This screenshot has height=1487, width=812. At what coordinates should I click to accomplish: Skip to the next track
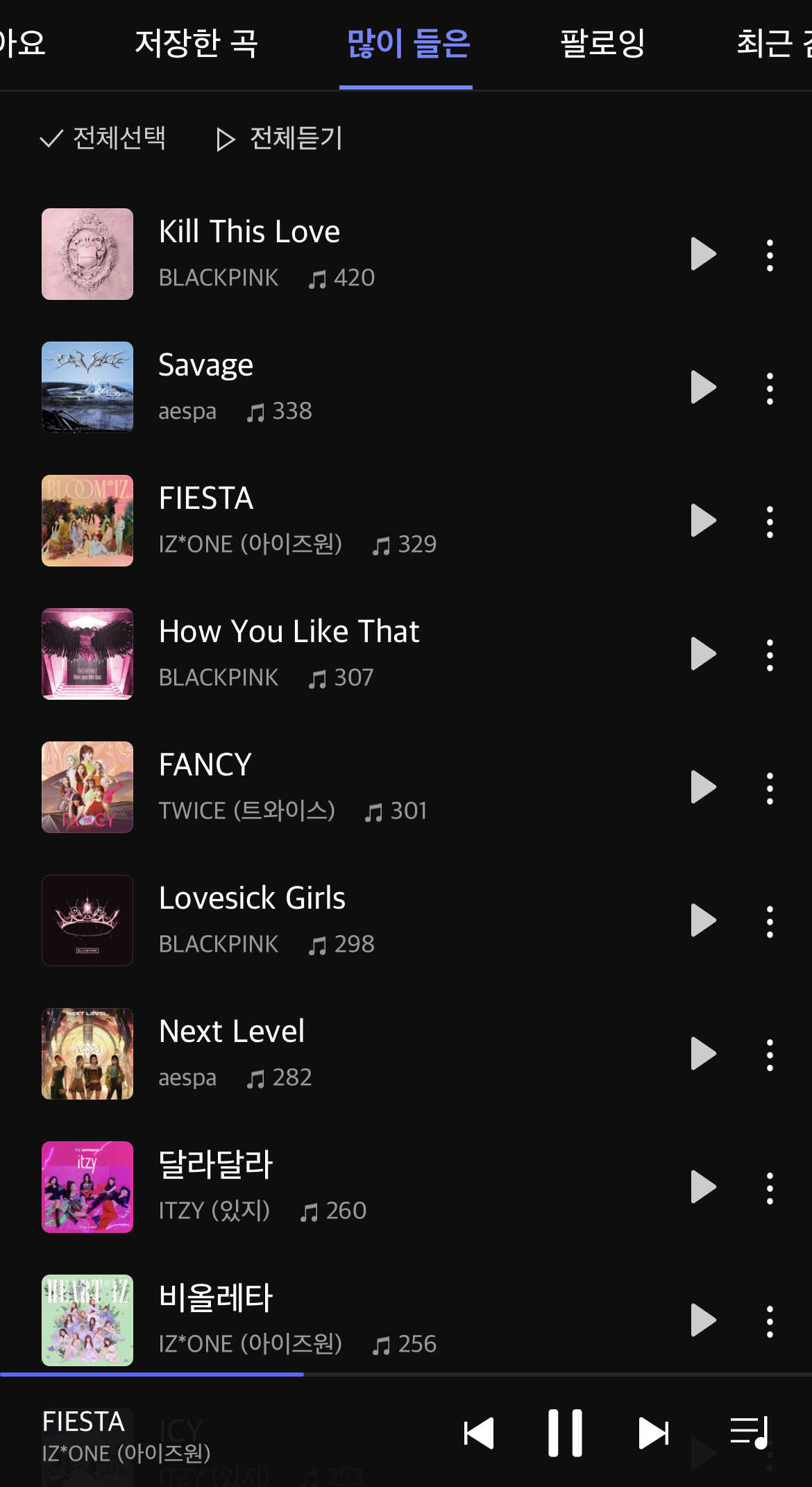pyautogui.click(x=653, y=1433)
